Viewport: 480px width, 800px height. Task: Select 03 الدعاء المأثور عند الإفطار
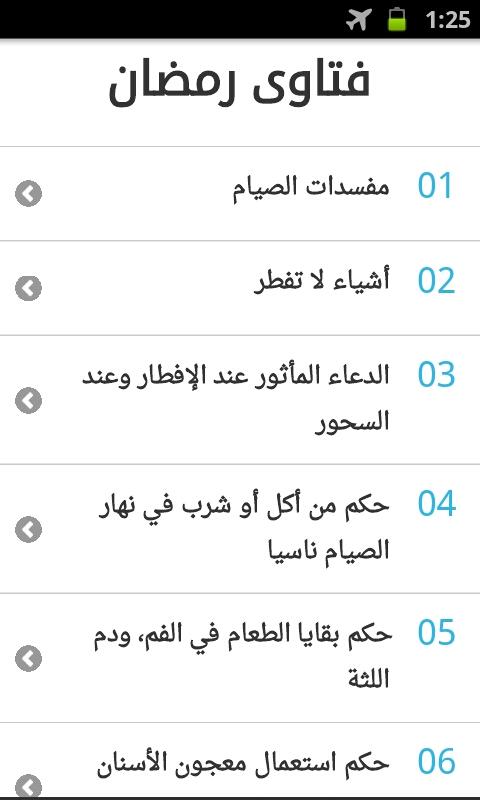pos(240,400)
